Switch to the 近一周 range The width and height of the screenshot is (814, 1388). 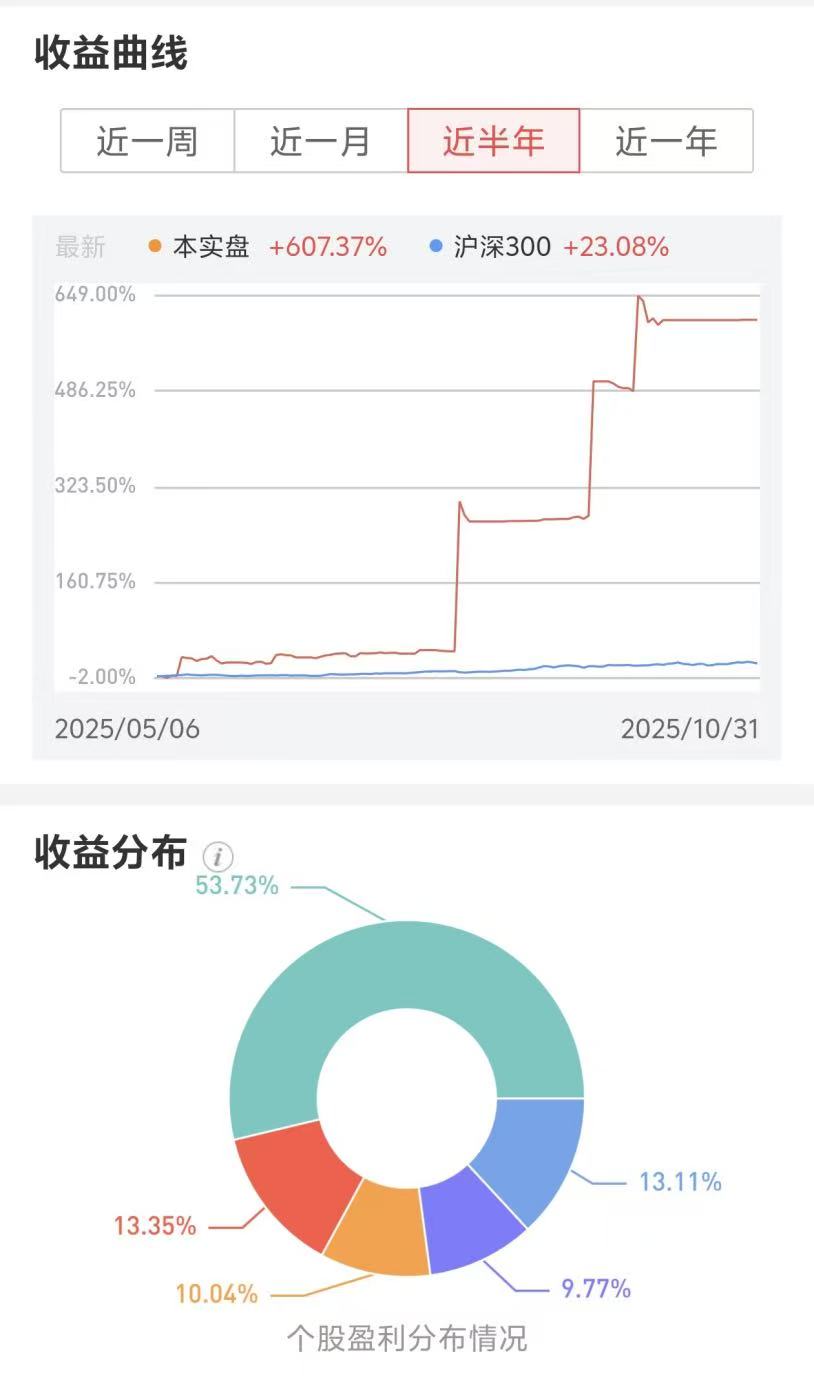tap(147, 141)
